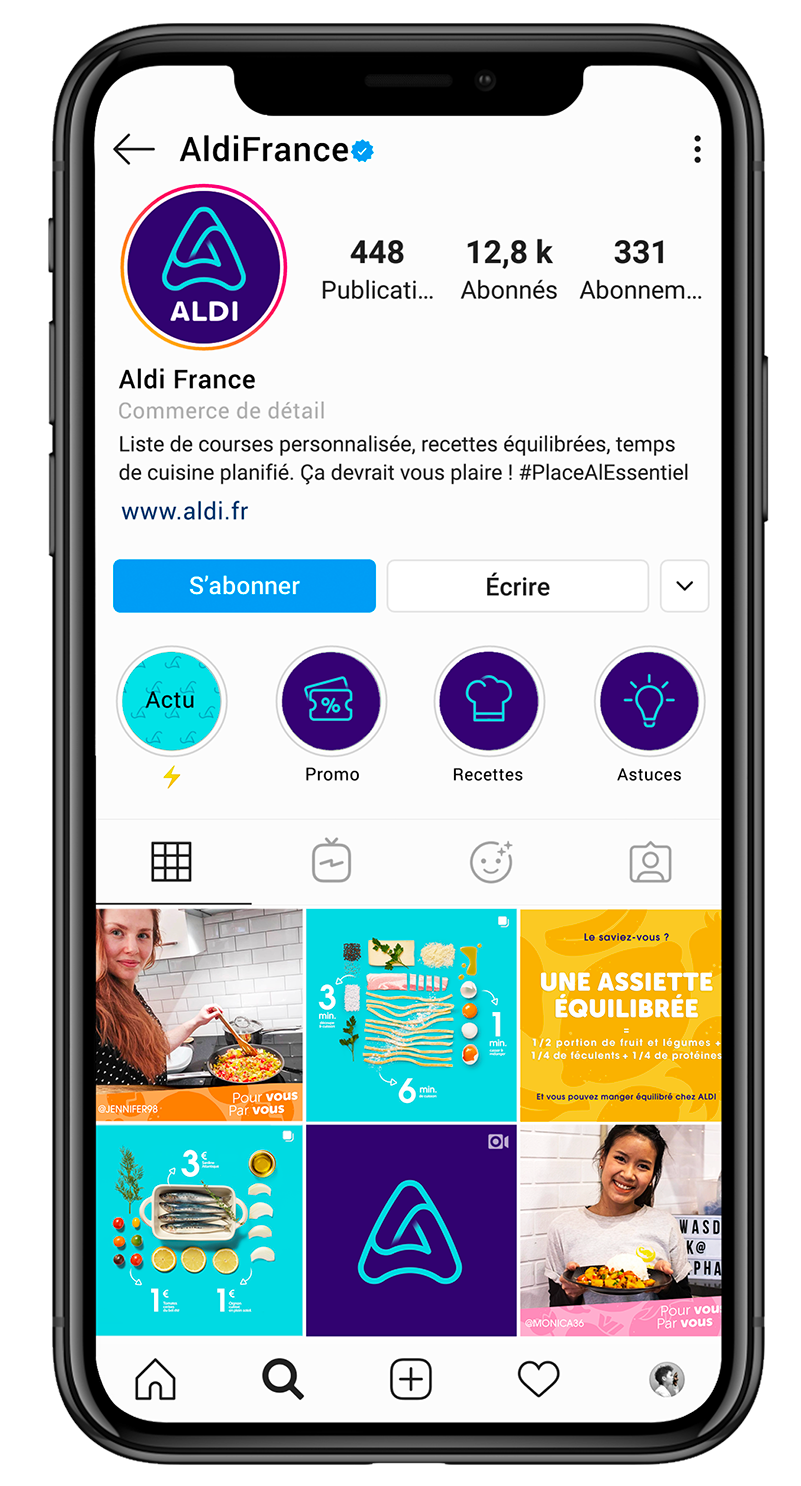Go to the home feed tab

click(155, 1380)
